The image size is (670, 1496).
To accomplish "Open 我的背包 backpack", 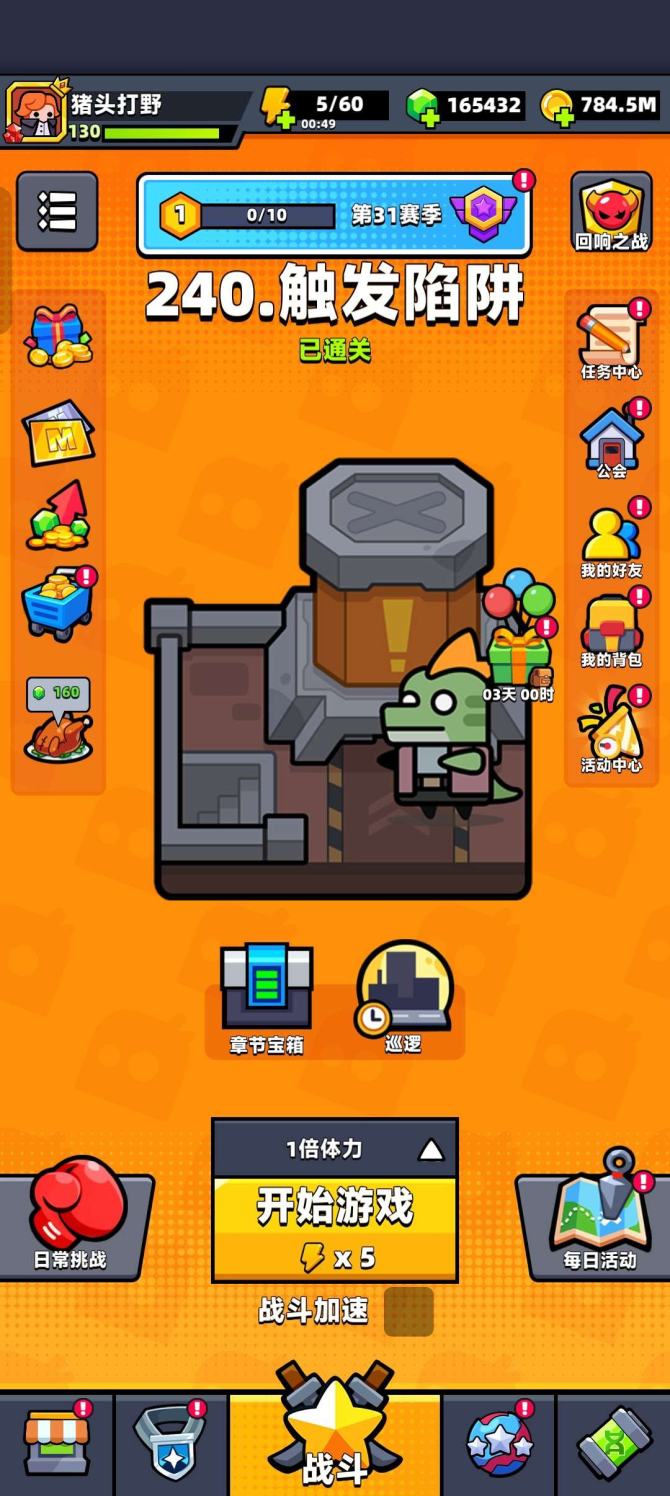I will (611, 630).
